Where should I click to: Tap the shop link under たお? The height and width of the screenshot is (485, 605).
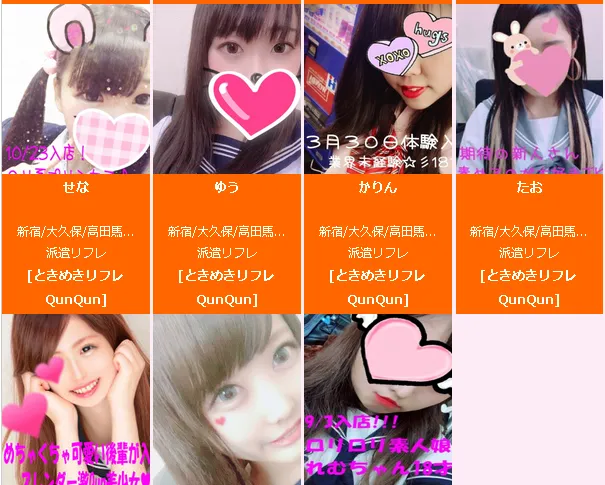pyautogui.click(x=529, y=287)
